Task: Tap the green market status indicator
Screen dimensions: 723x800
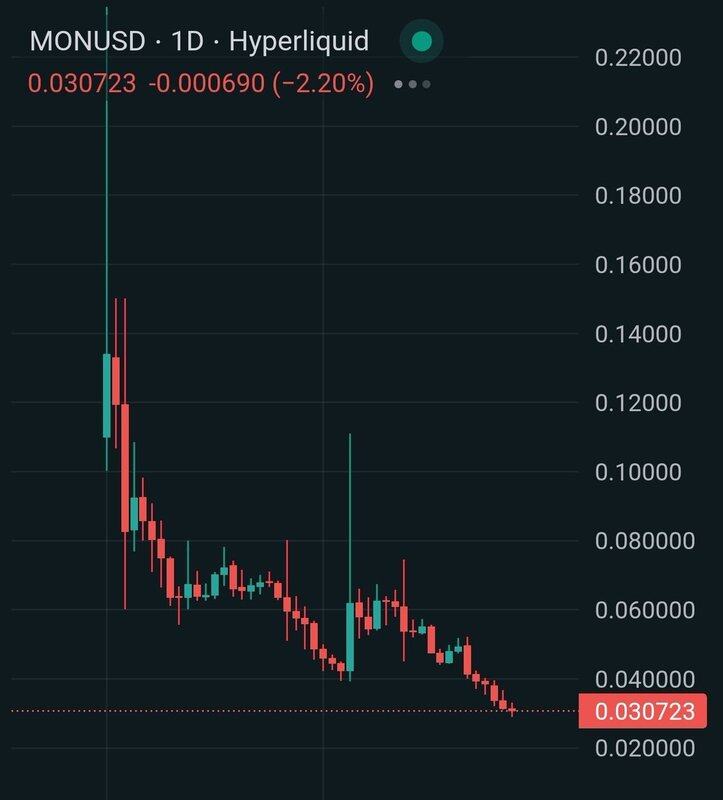Action: (x=421, y=41)
